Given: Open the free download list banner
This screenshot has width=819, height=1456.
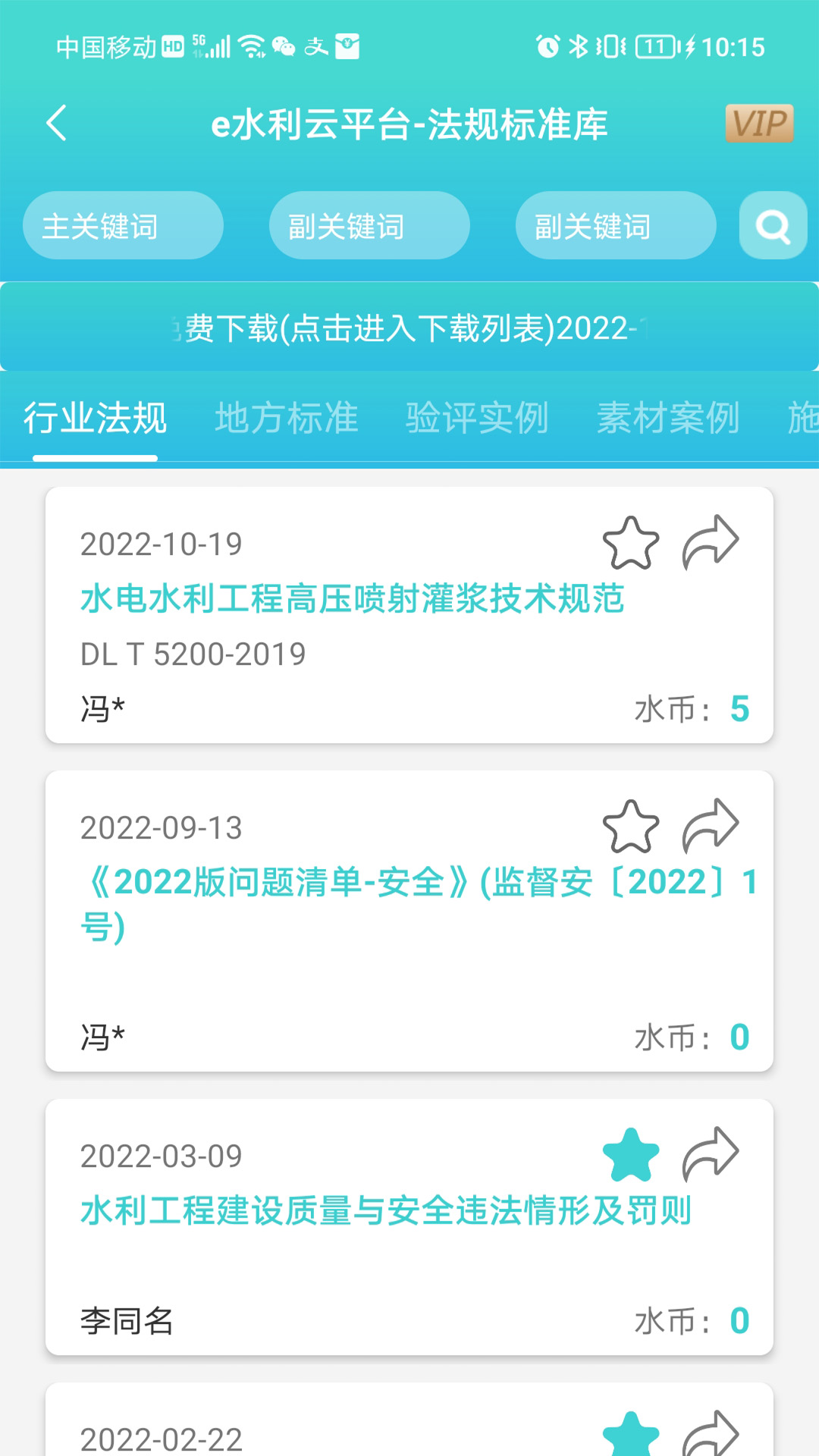Looking at the screenshot, I should point(409,327).
